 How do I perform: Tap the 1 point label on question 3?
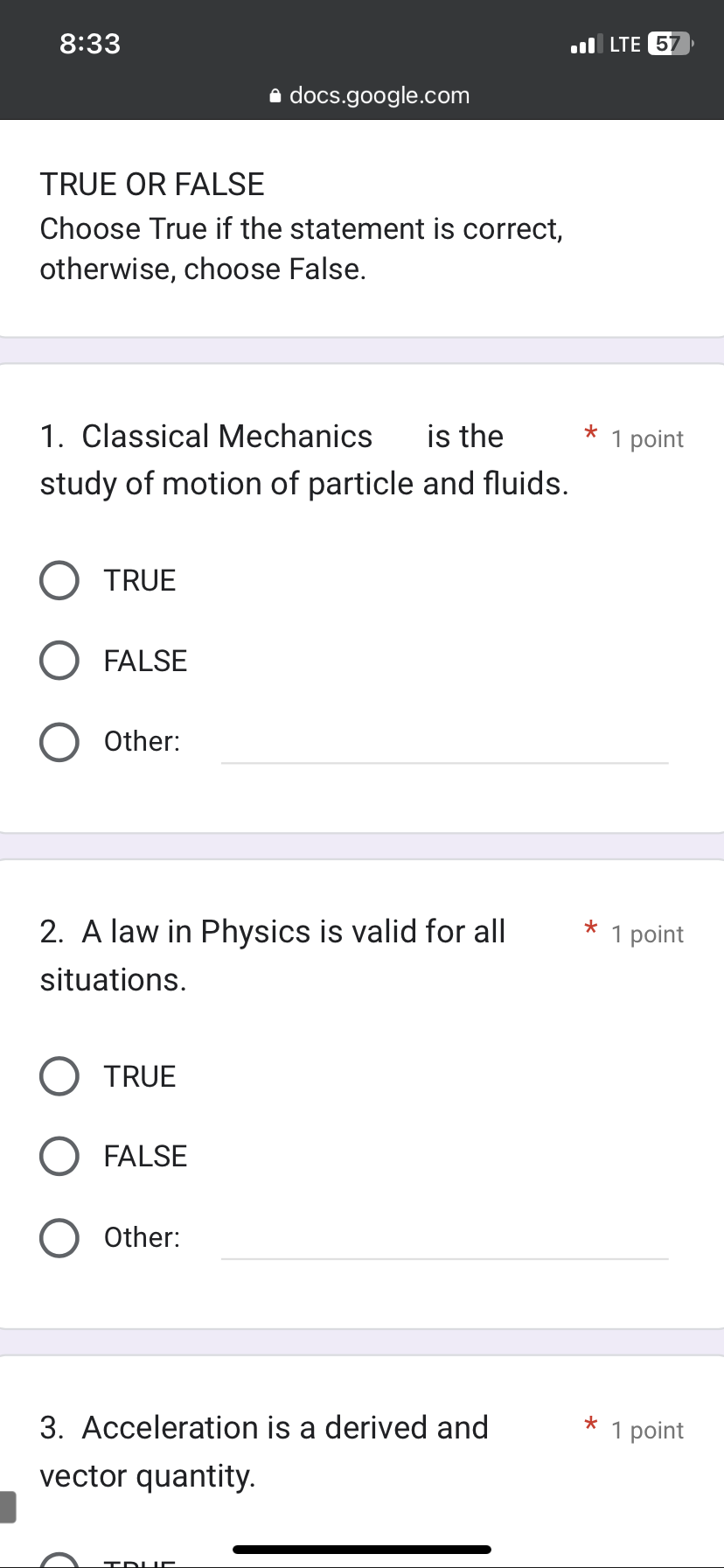tap(648, 1430)
